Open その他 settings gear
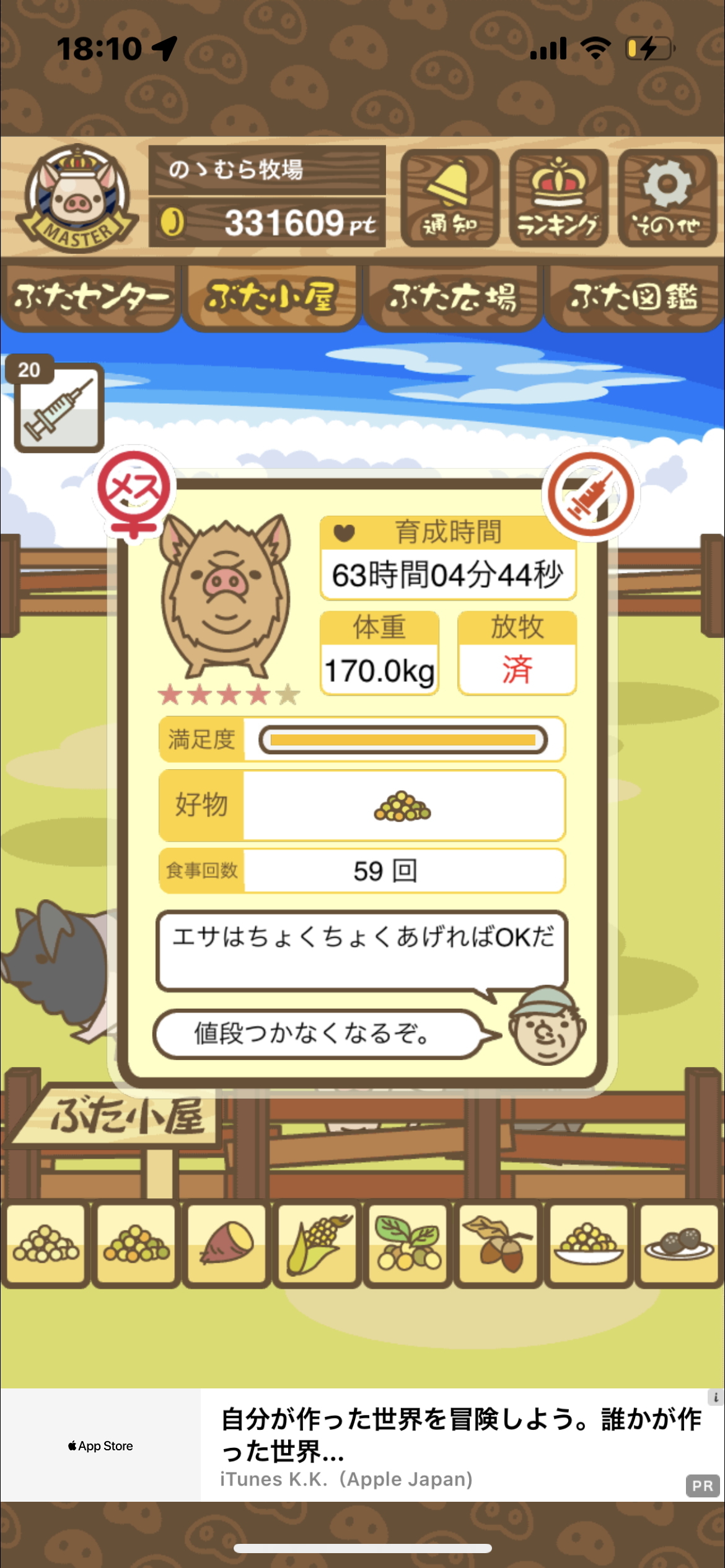This screenshot has width=725, height=1568. 667,198
